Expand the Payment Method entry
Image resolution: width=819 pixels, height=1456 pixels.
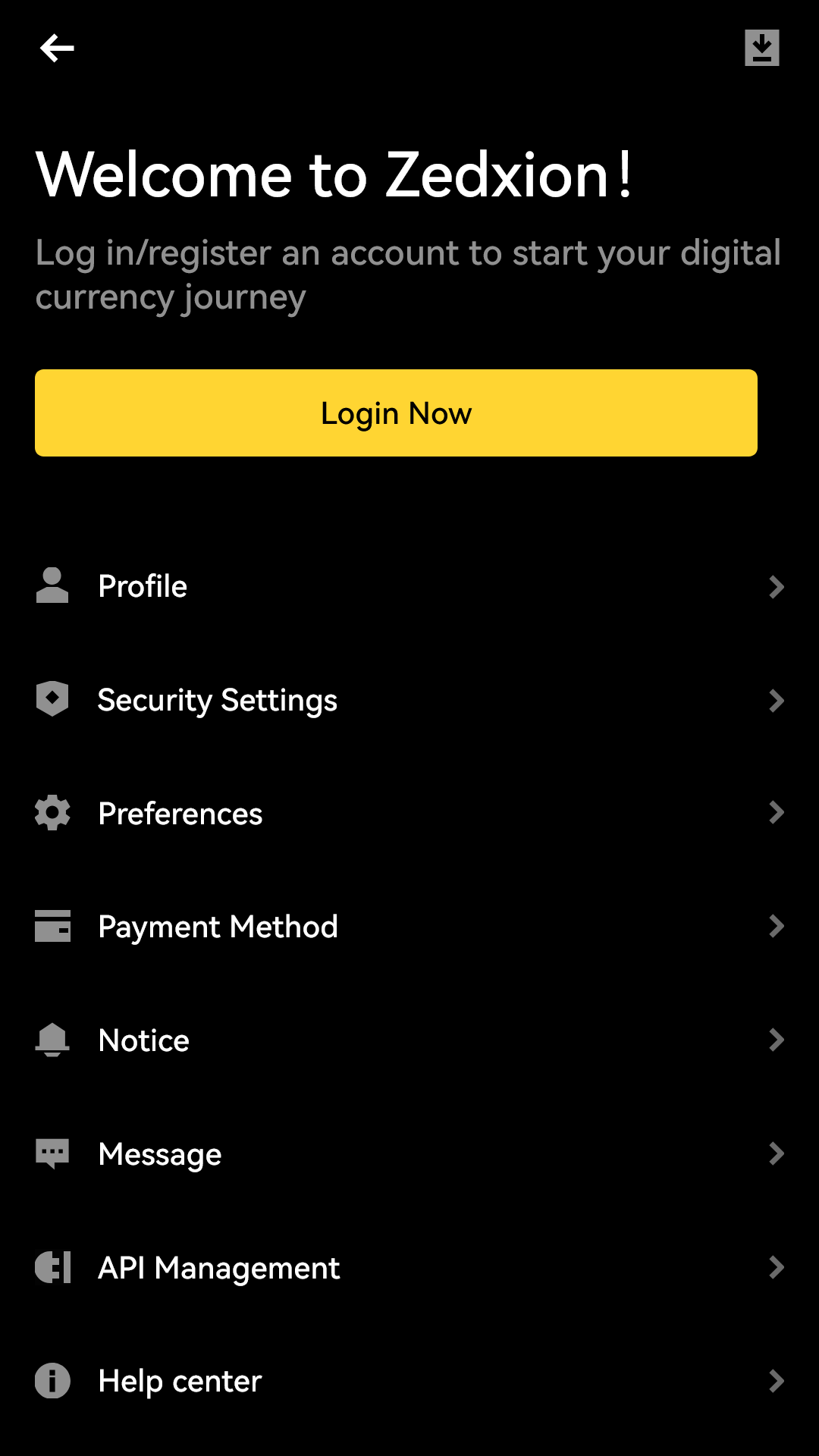[777, 926]
